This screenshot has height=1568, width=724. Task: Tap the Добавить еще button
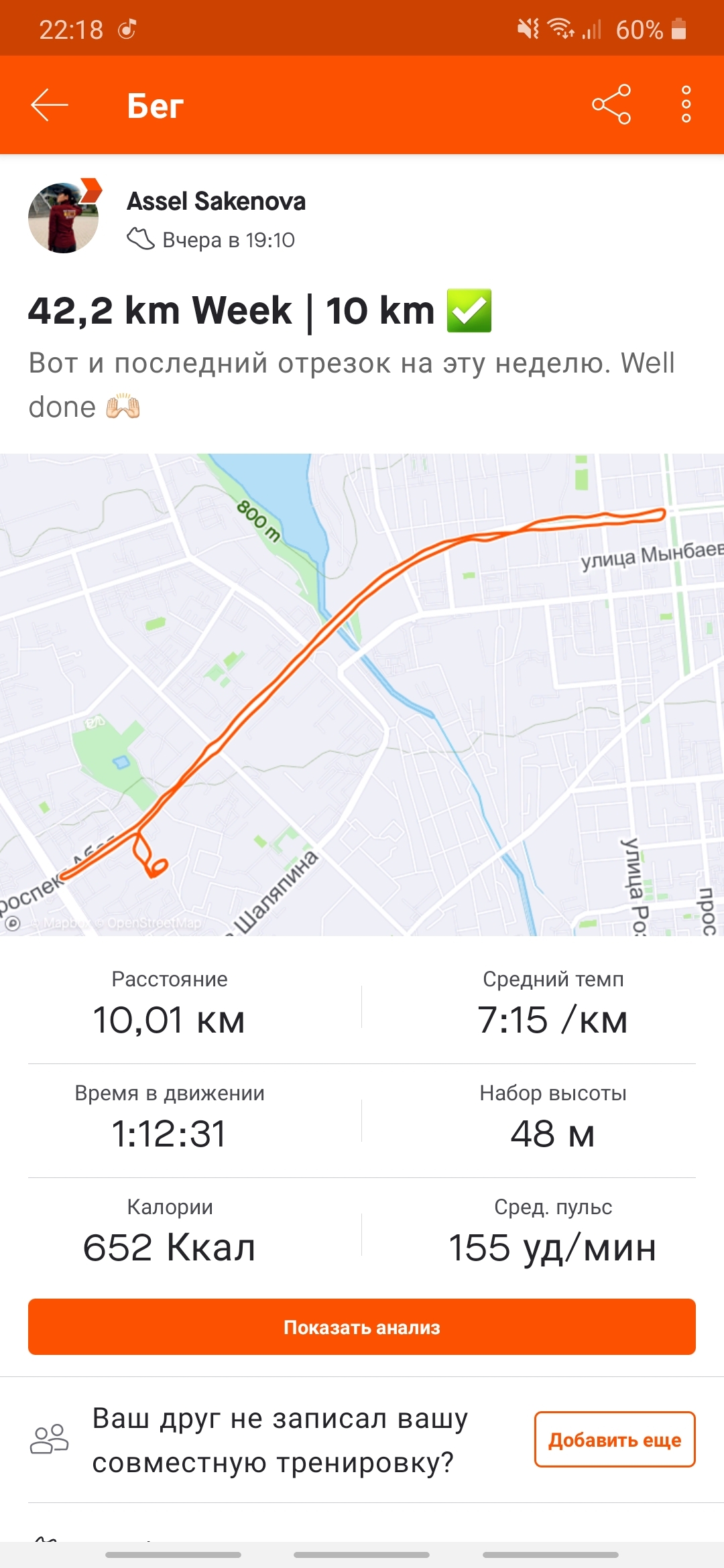614,1439
